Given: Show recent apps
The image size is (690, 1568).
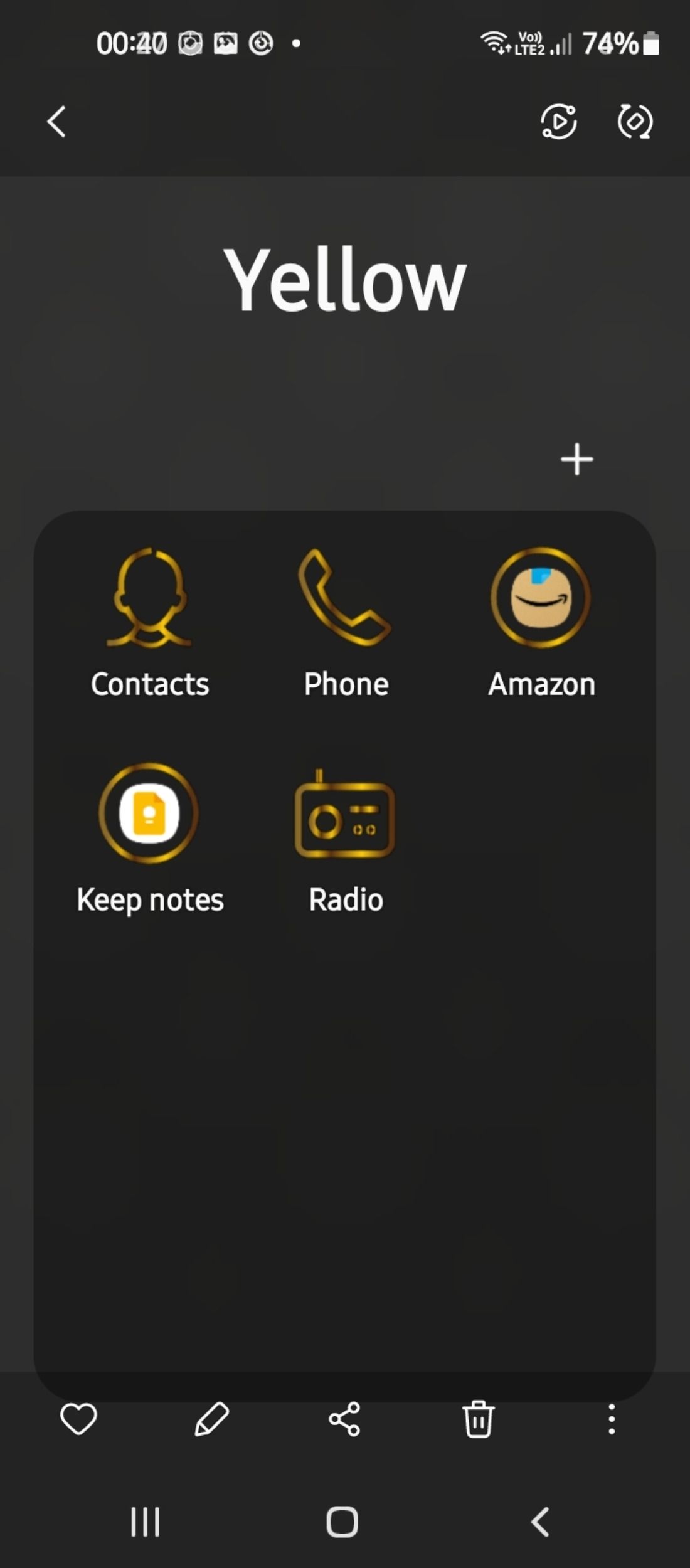Looking at the screenshot, I should tap(146, 1522).
